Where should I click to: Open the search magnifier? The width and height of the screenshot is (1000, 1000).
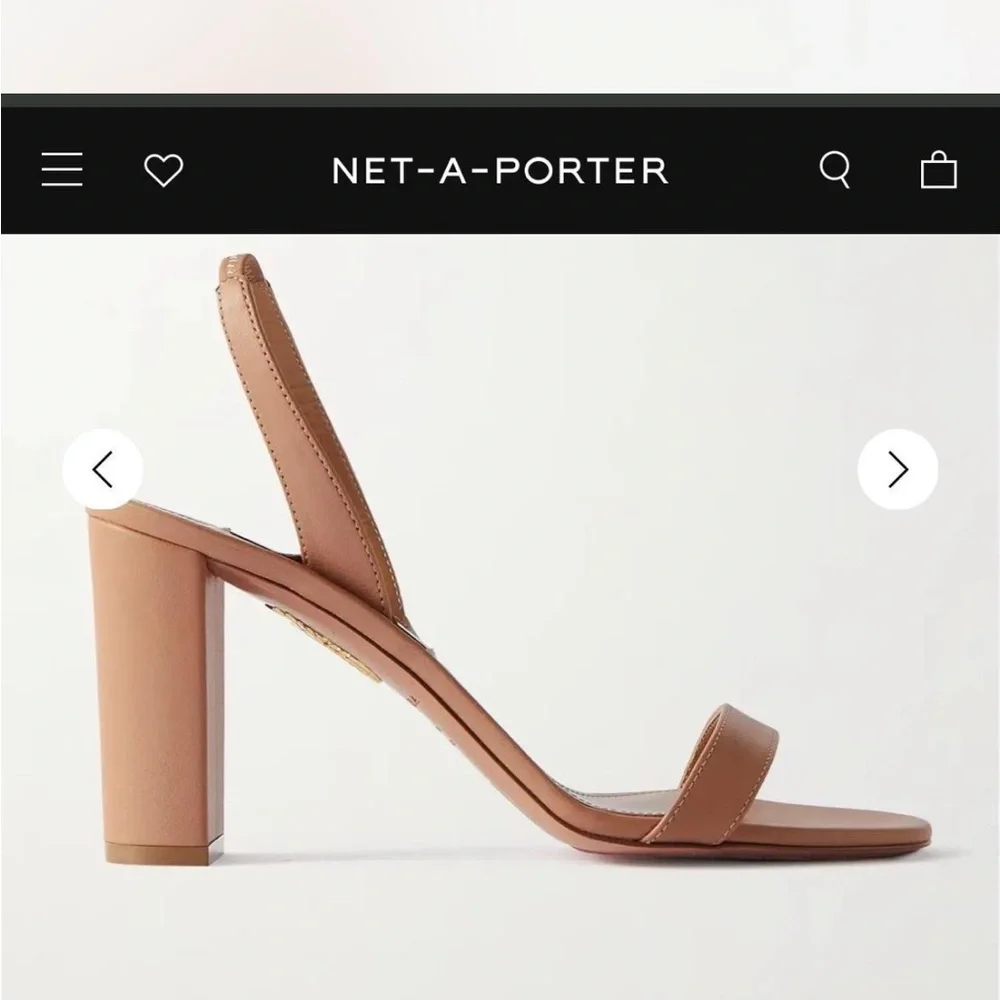(x=835, y=169)
